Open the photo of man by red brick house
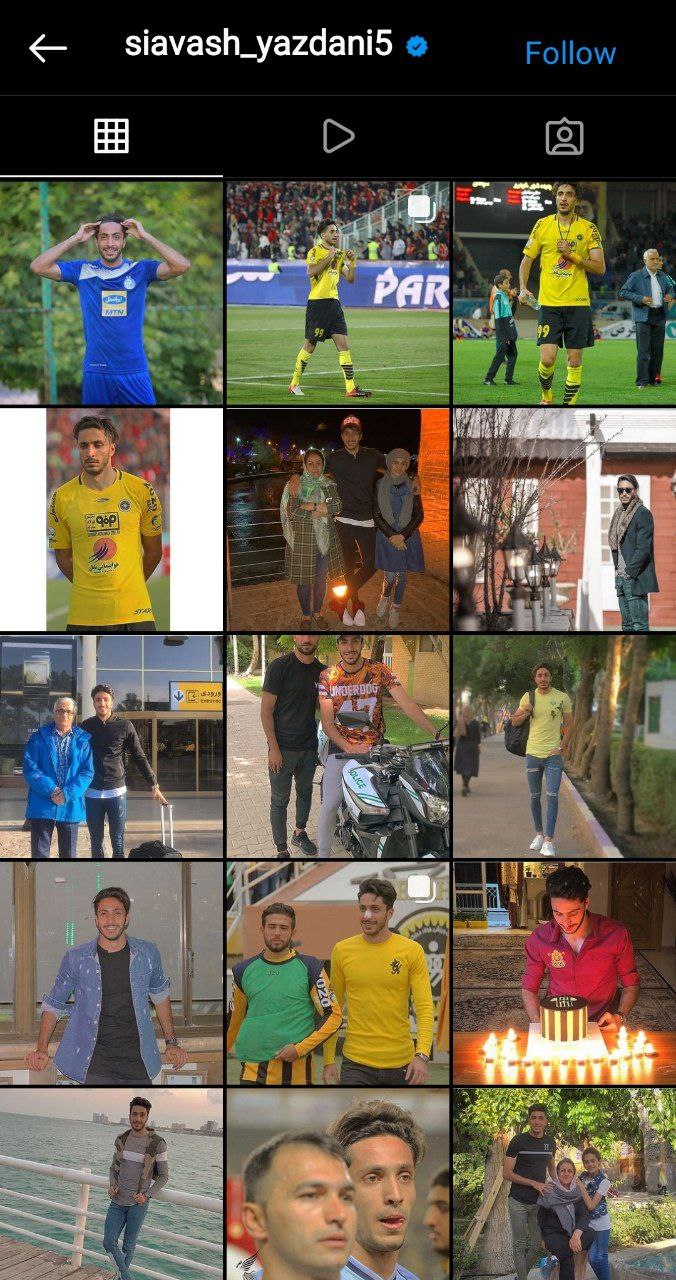This screenshot has width=676, height=1280. coord(564,519)
